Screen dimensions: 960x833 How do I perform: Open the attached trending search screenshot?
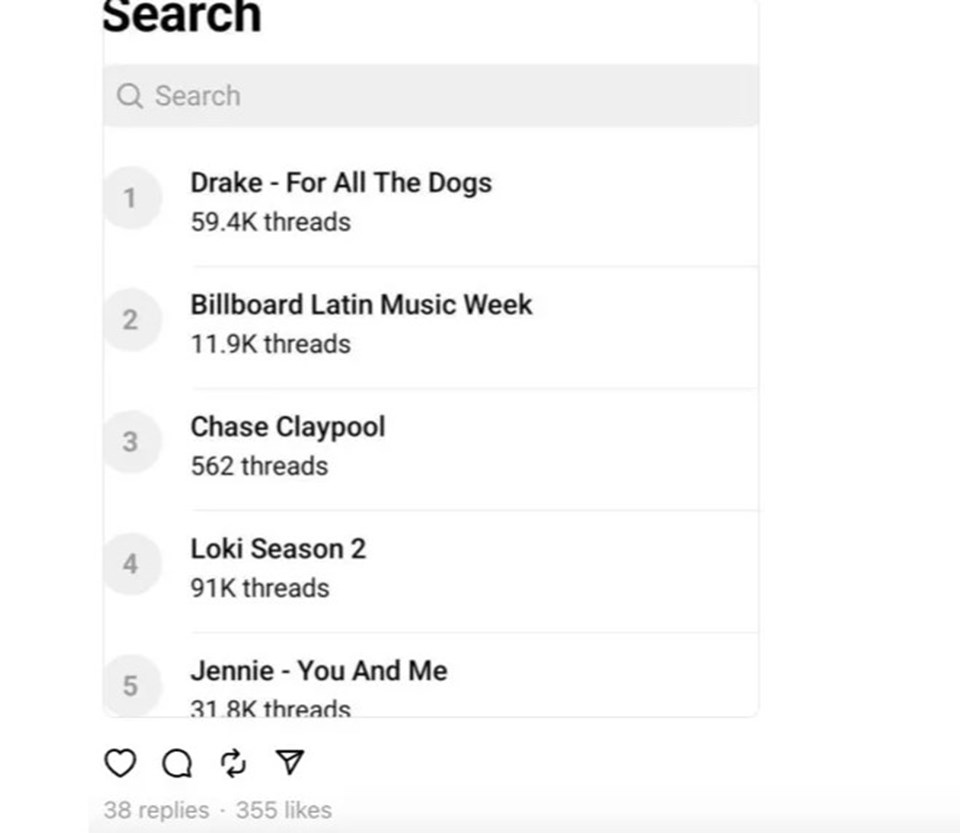point(430,400)
